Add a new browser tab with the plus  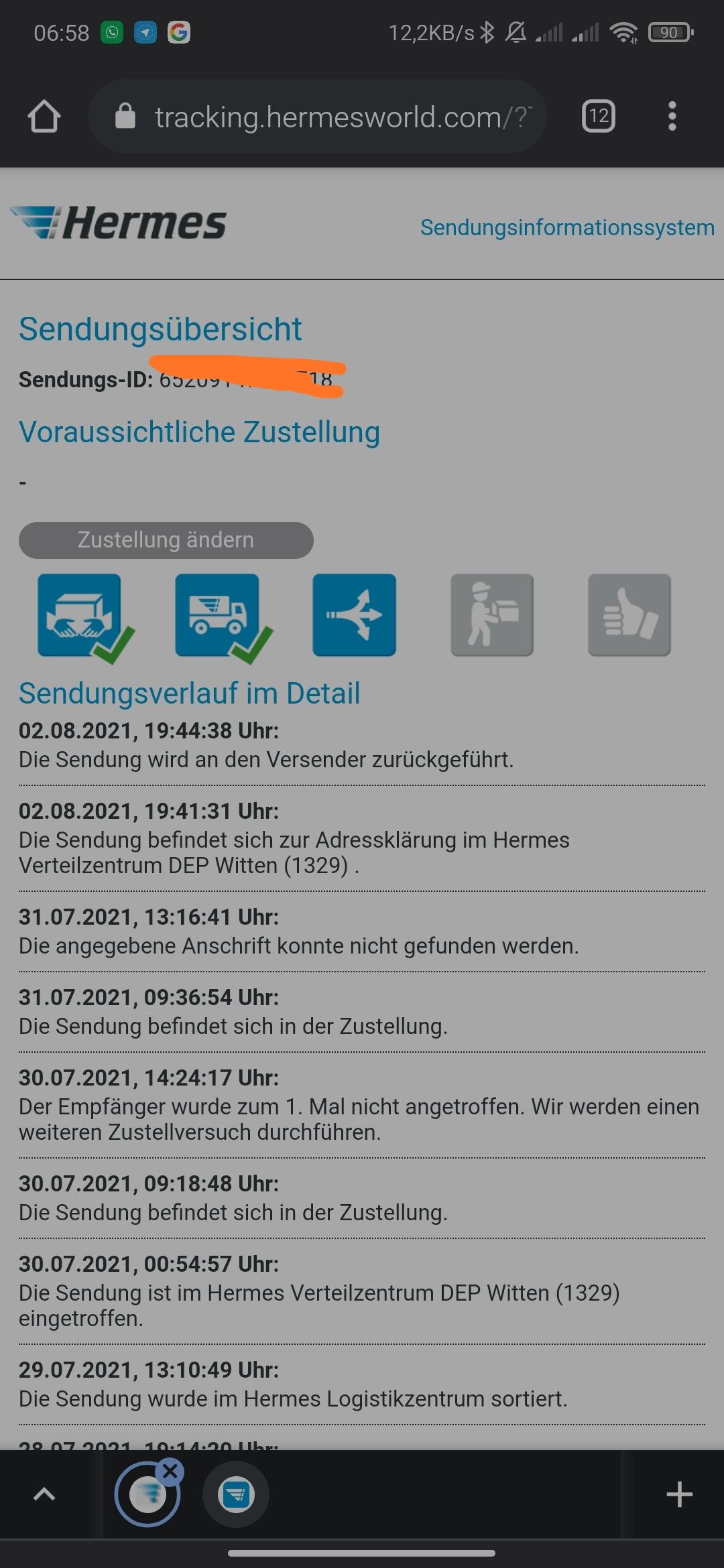point(679,1494)
